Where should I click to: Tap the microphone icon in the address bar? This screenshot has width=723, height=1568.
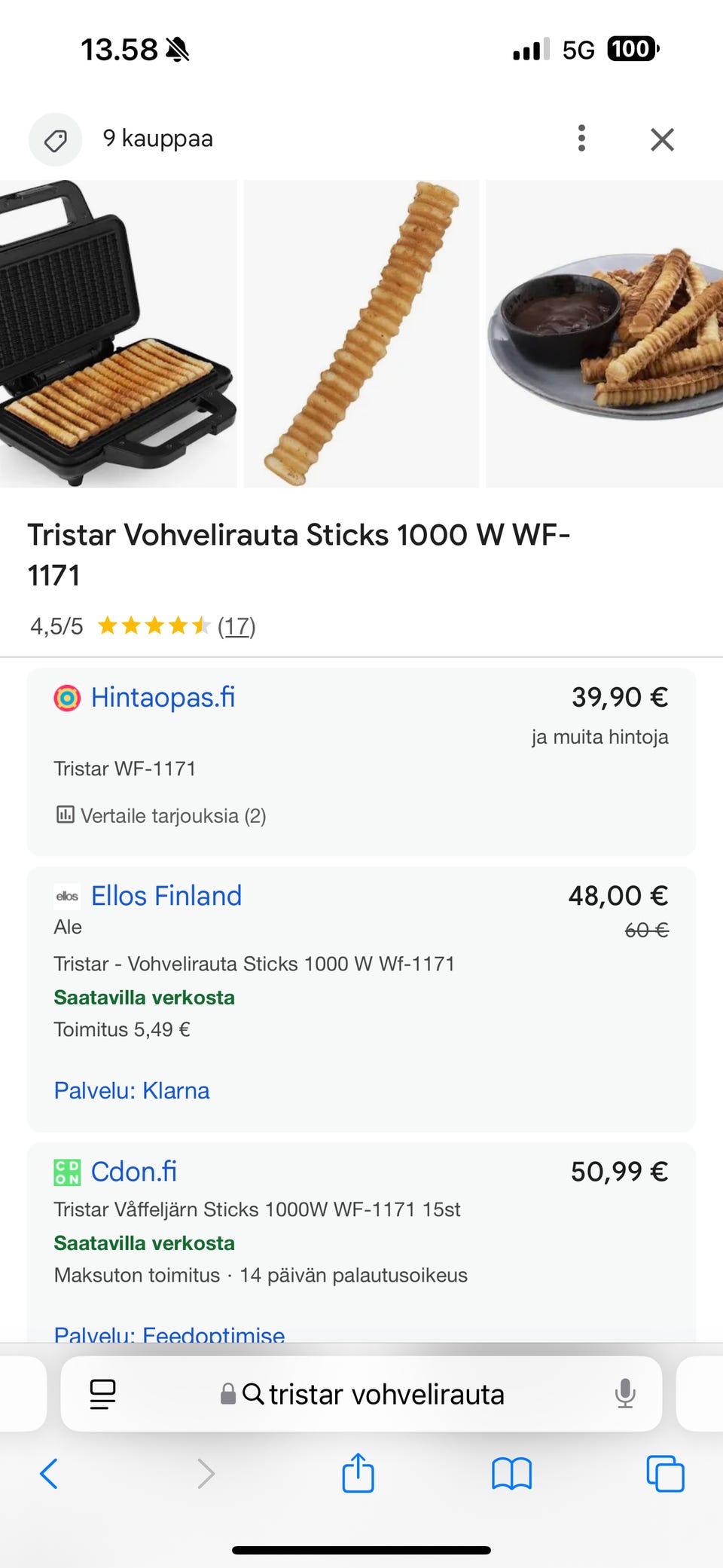point(625,1394)
